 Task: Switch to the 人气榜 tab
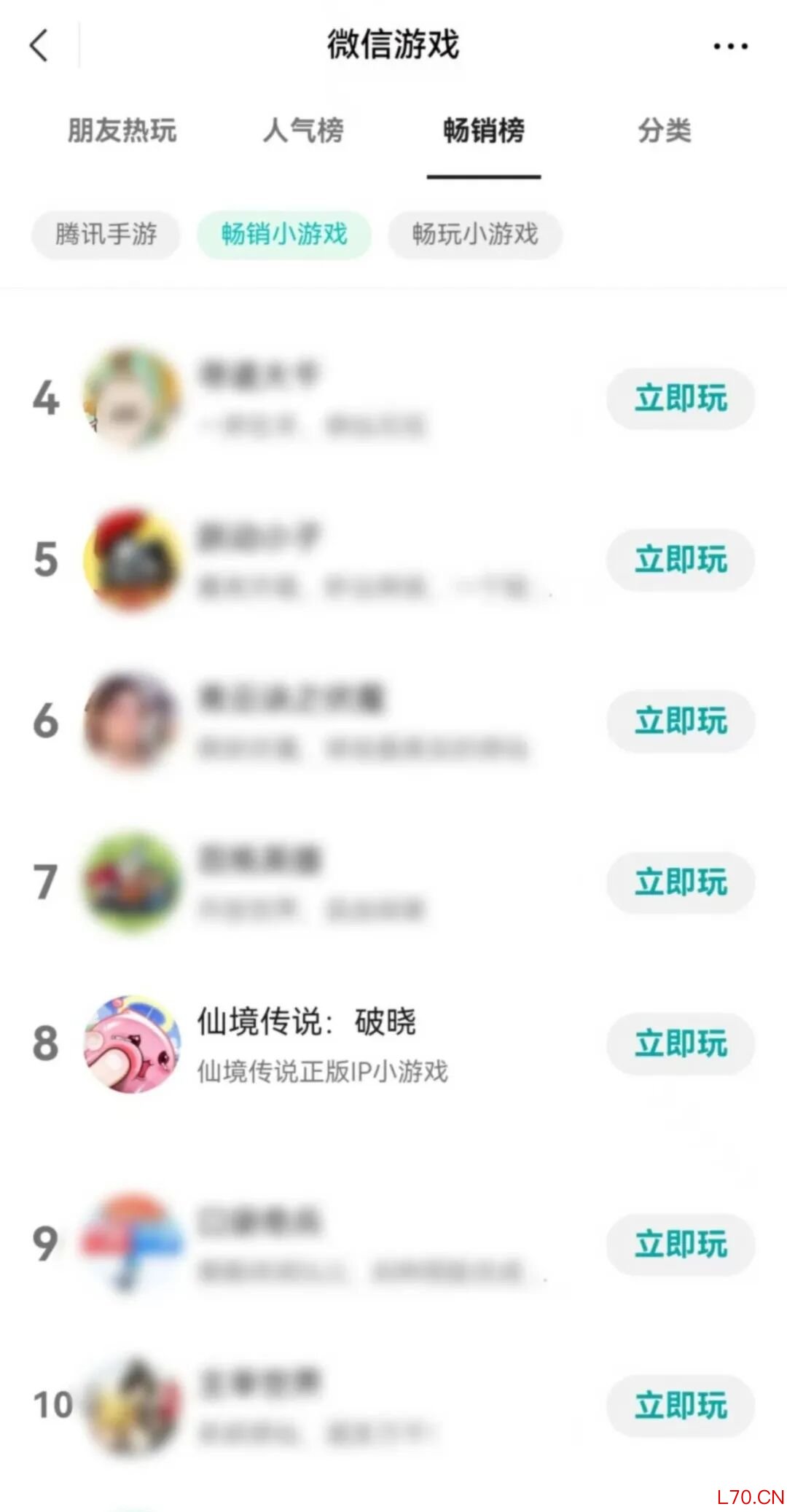point(303,131)
